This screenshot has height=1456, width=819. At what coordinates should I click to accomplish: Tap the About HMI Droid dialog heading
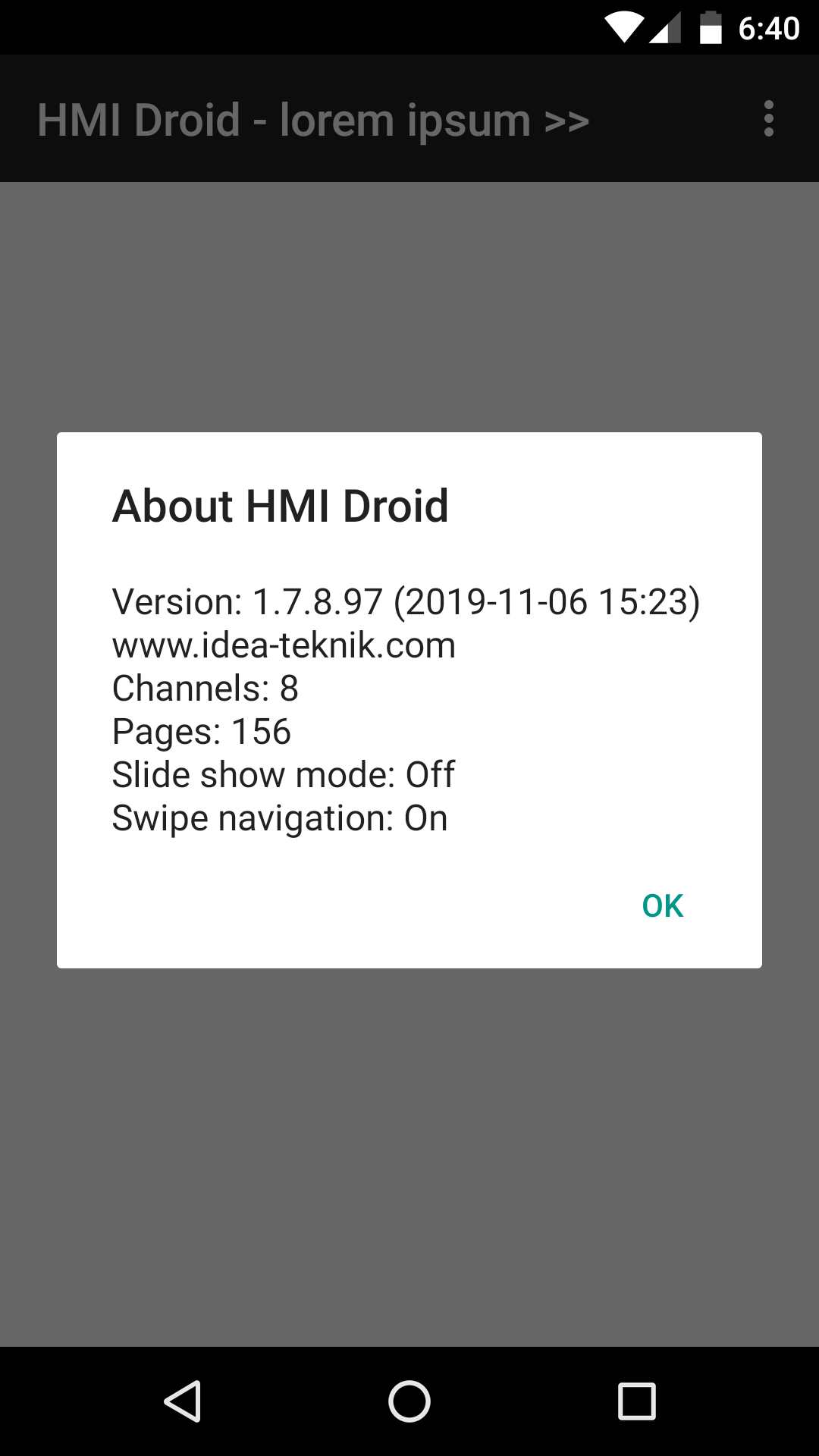pos(281,507)
